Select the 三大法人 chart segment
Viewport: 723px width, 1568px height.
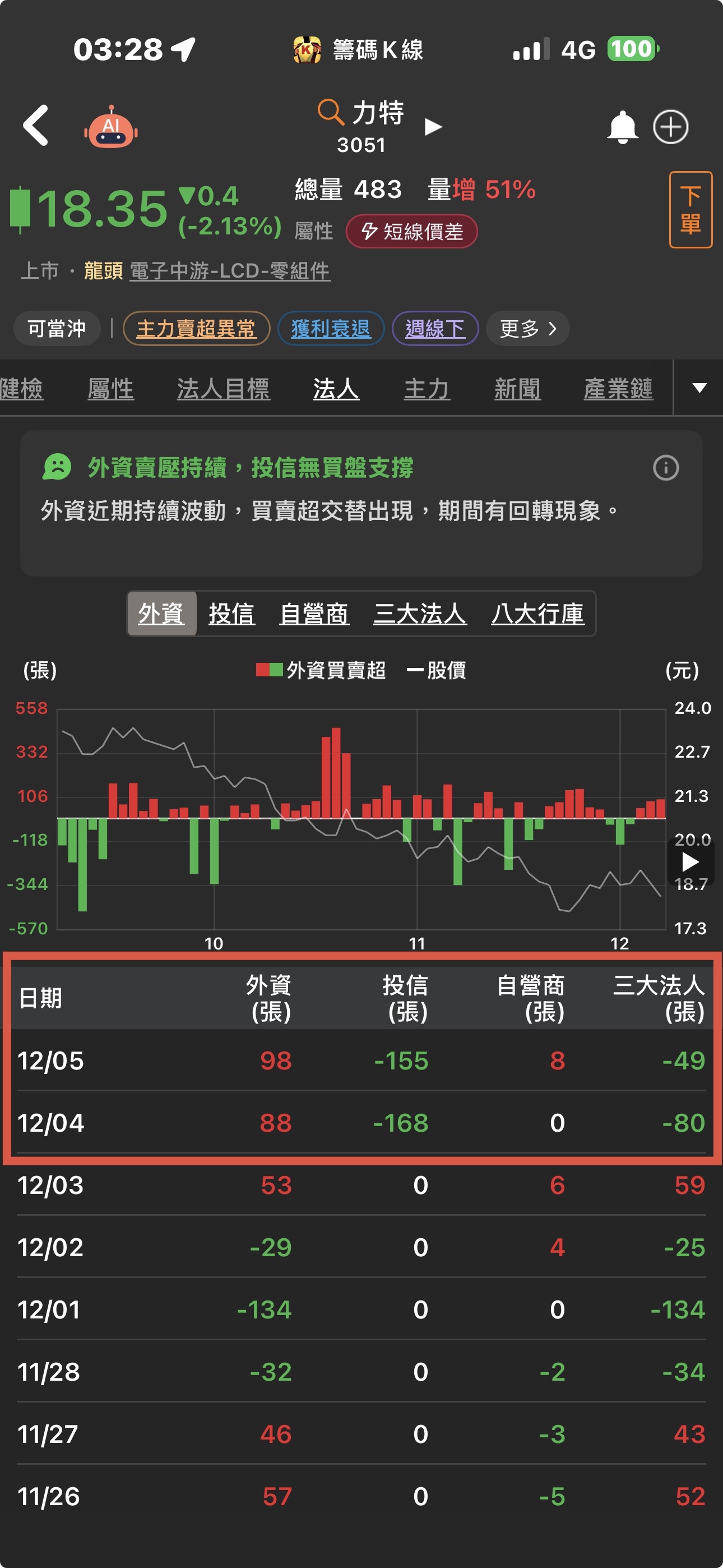point(420,614)
